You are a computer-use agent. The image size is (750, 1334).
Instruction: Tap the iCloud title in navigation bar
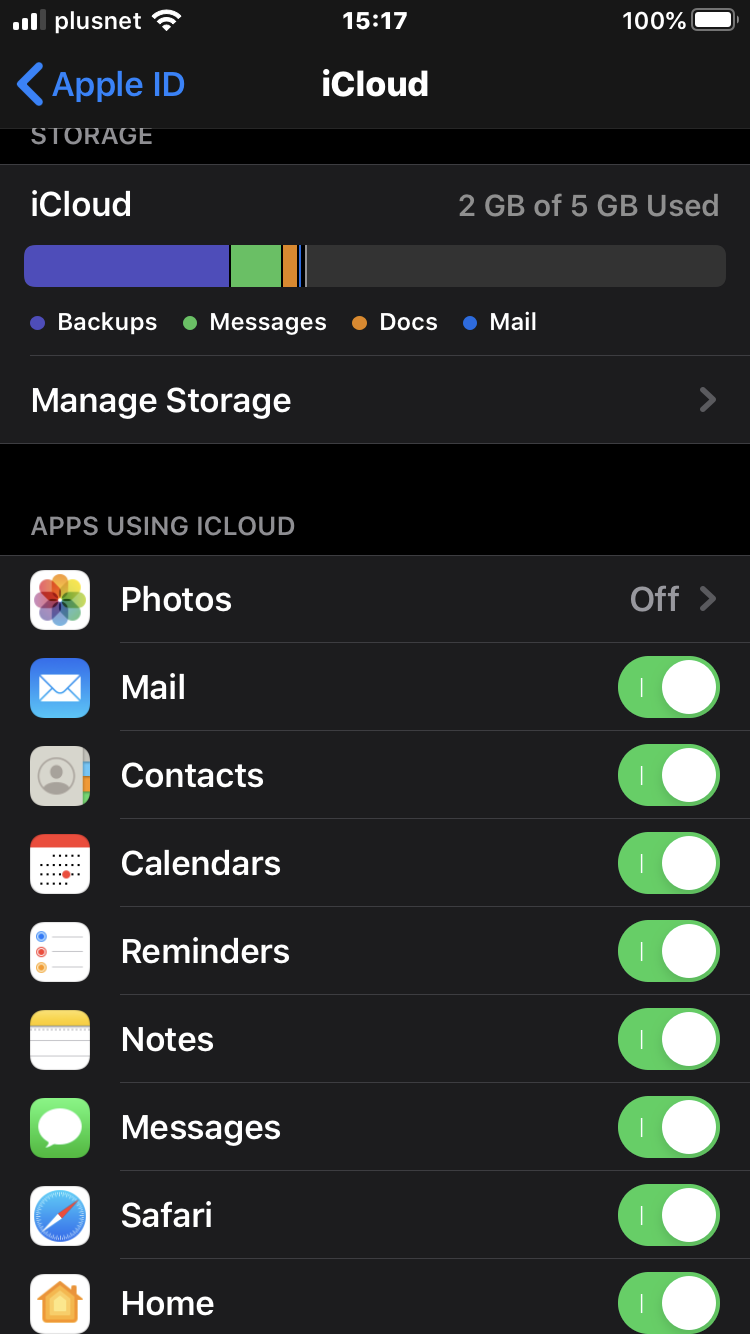click(x=375, y=85)
